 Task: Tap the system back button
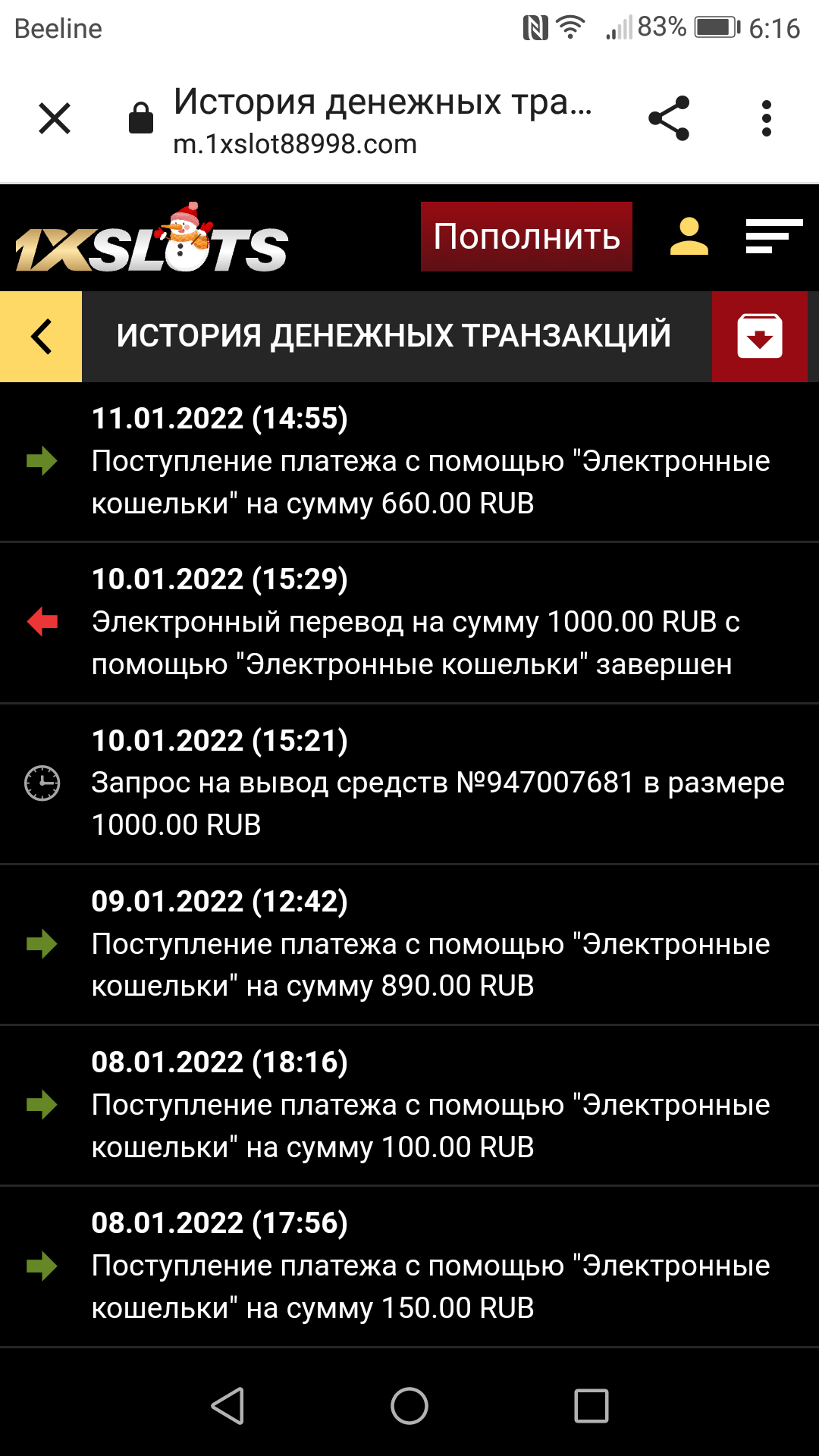coord(227,1406)
